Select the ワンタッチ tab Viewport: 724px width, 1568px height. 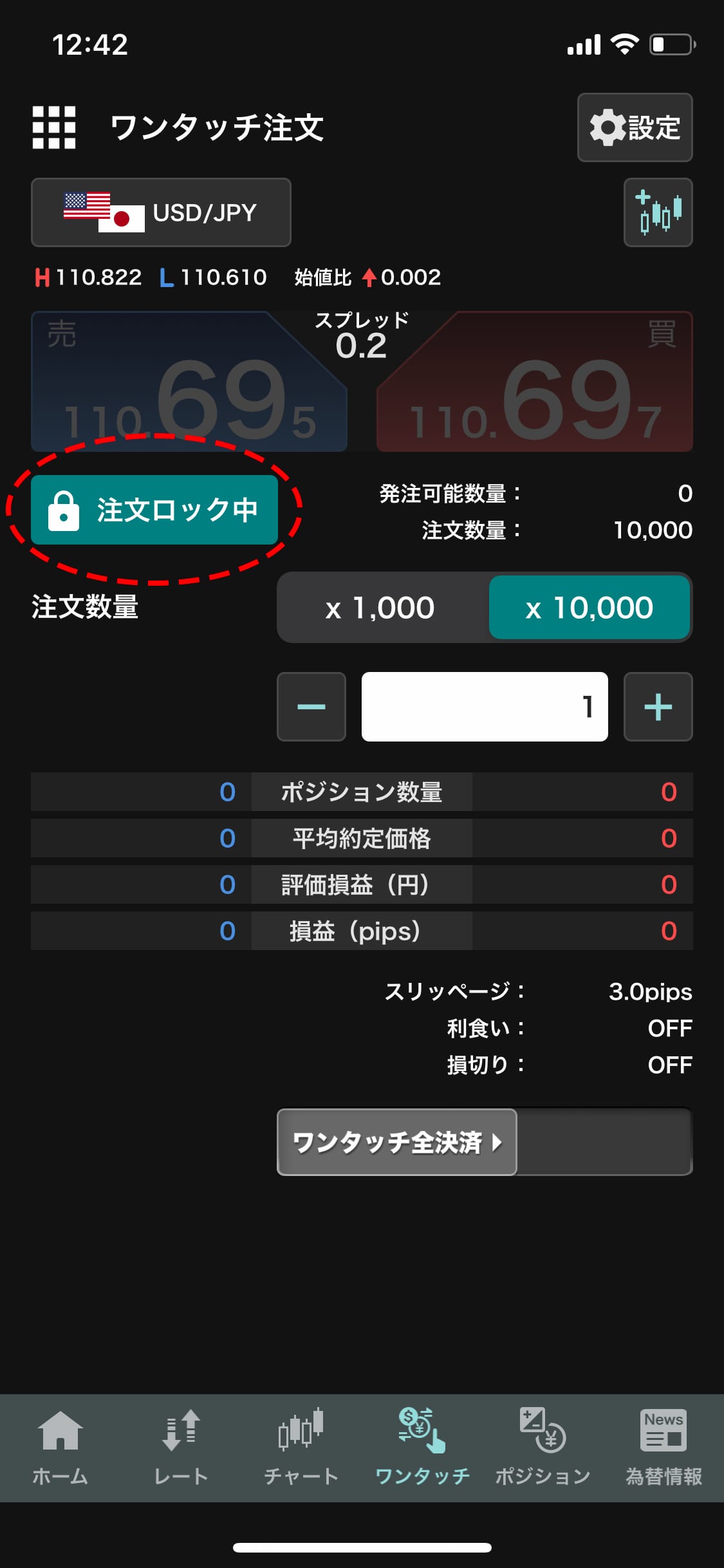(x=422, y=1447)
